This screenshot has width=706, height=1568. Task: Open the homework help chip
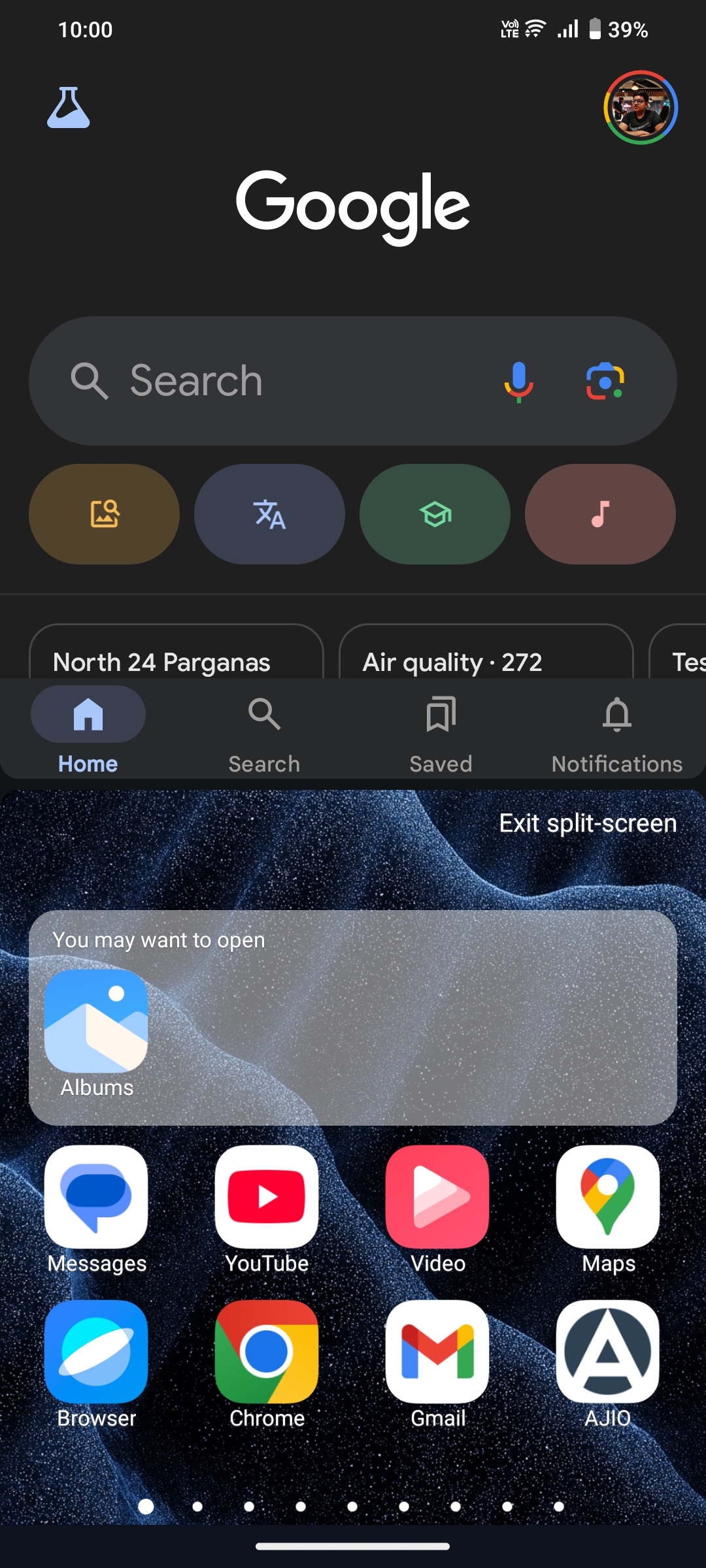coord(435,514)
